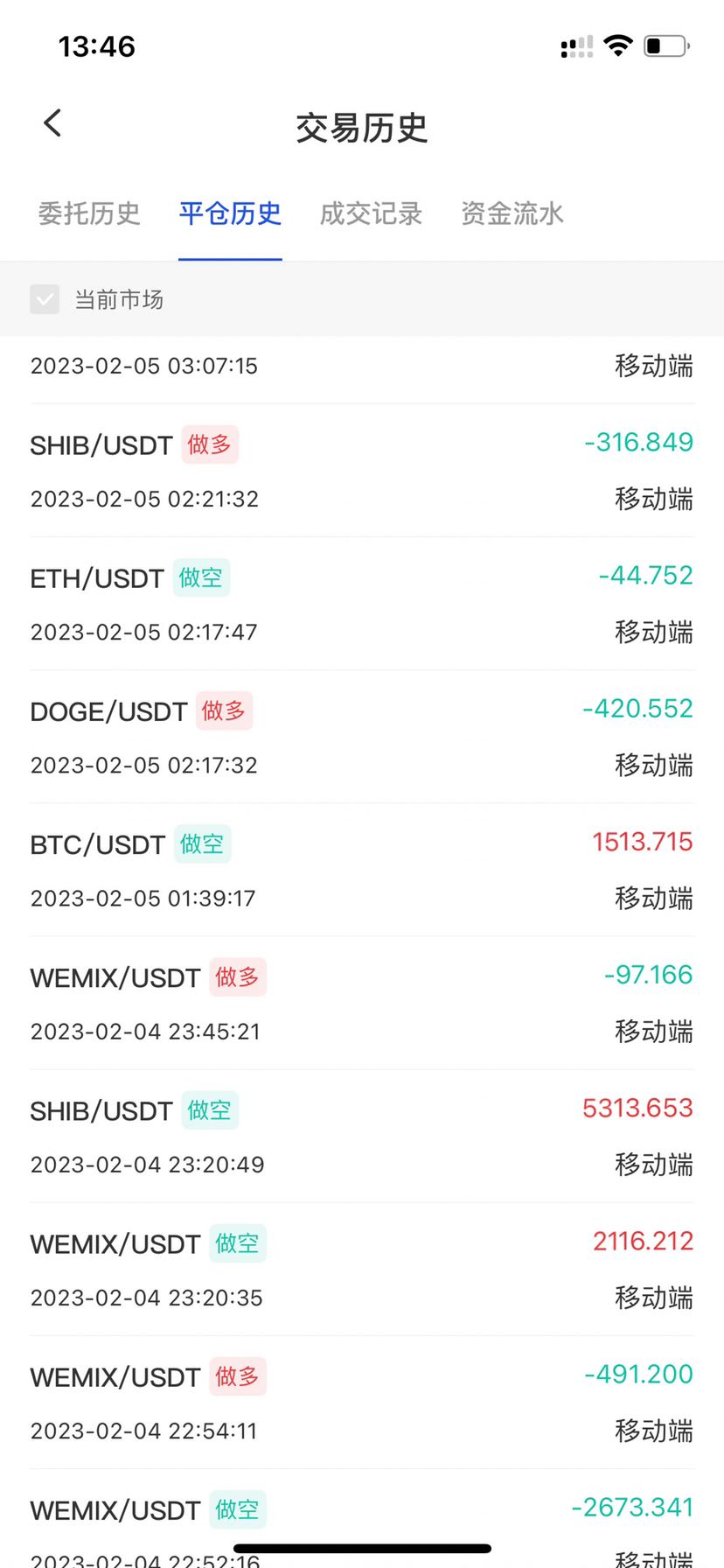The height and width of the screenshot is (1568, 724).
Task: View the DOGE/USDT 做多 closing record
Action: (362, 737)
